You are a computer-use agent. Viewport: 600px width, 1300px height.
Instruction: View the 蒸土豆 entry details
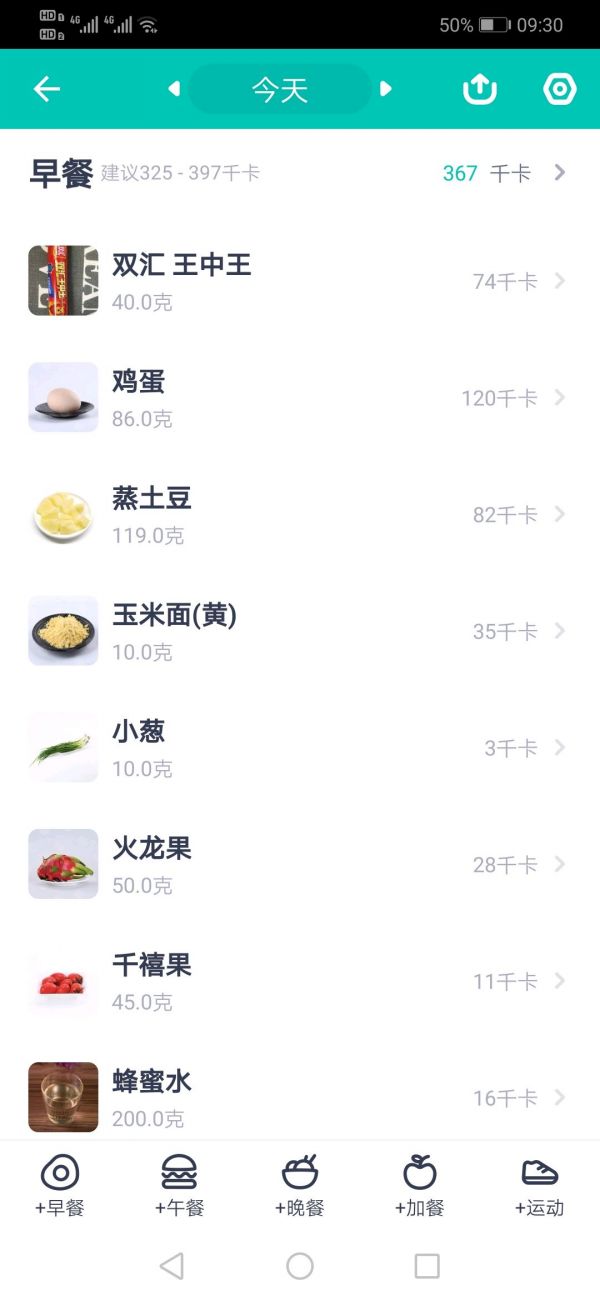[300, 514]
